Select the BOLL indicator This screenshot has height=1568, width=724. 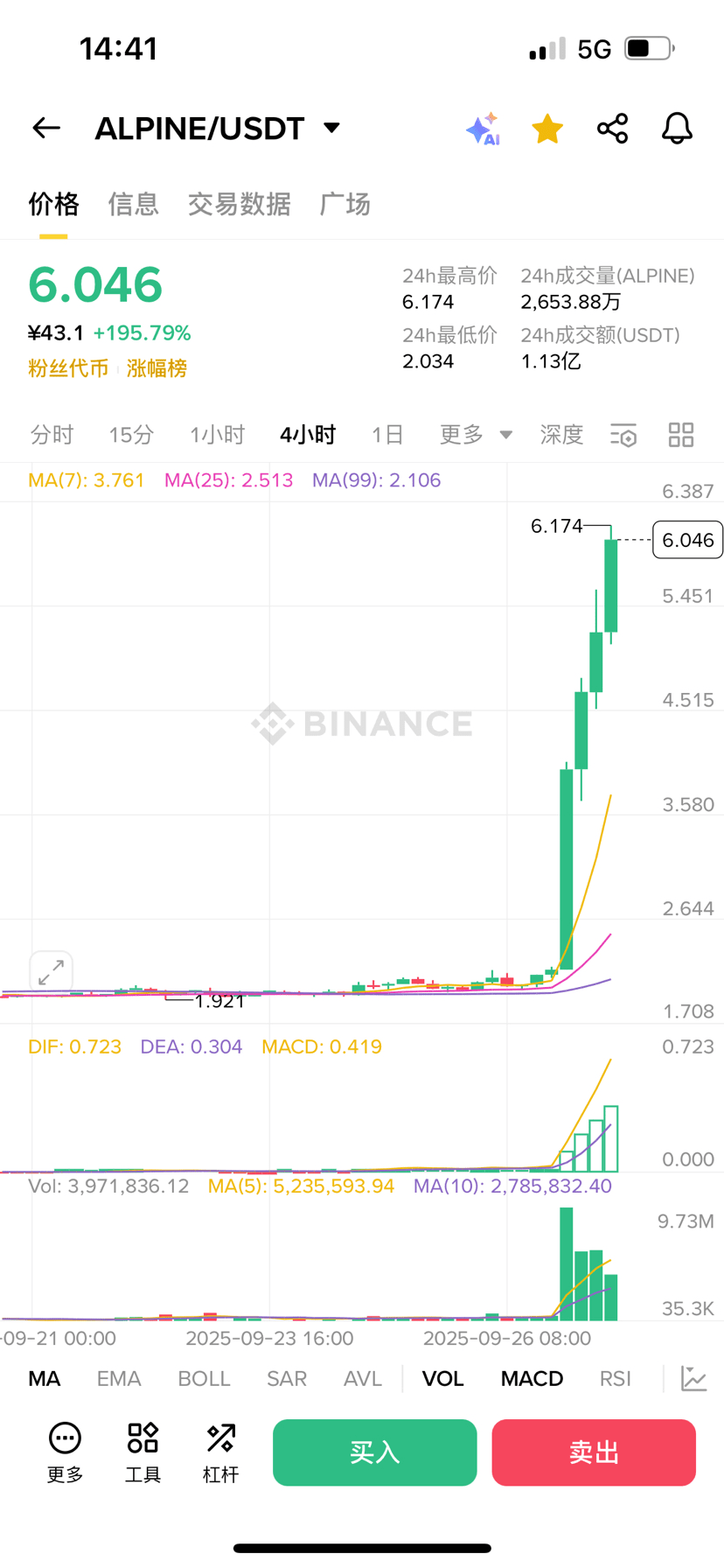tap(204, 1378)
